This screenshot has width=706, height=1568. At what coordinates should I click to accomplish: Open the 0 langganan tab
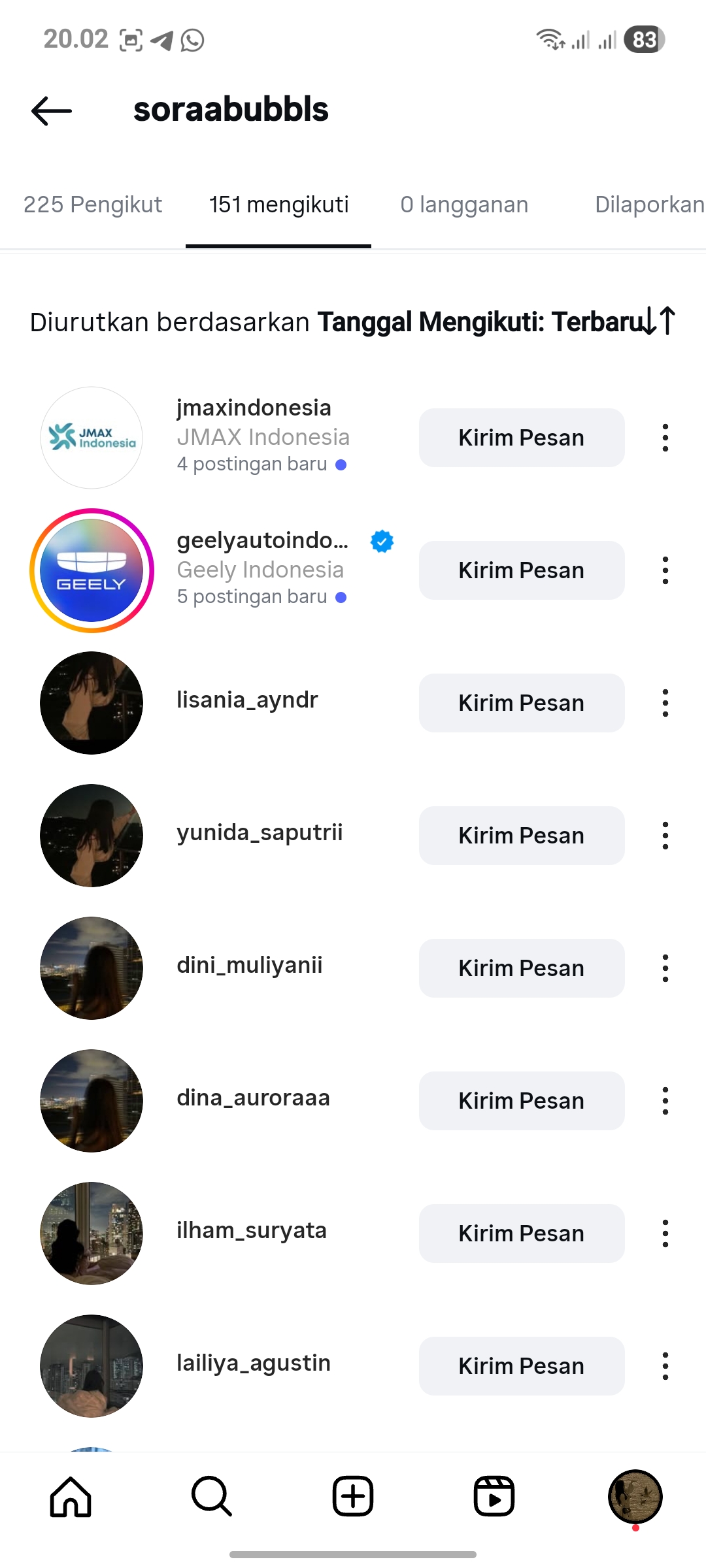pos(464,205)
